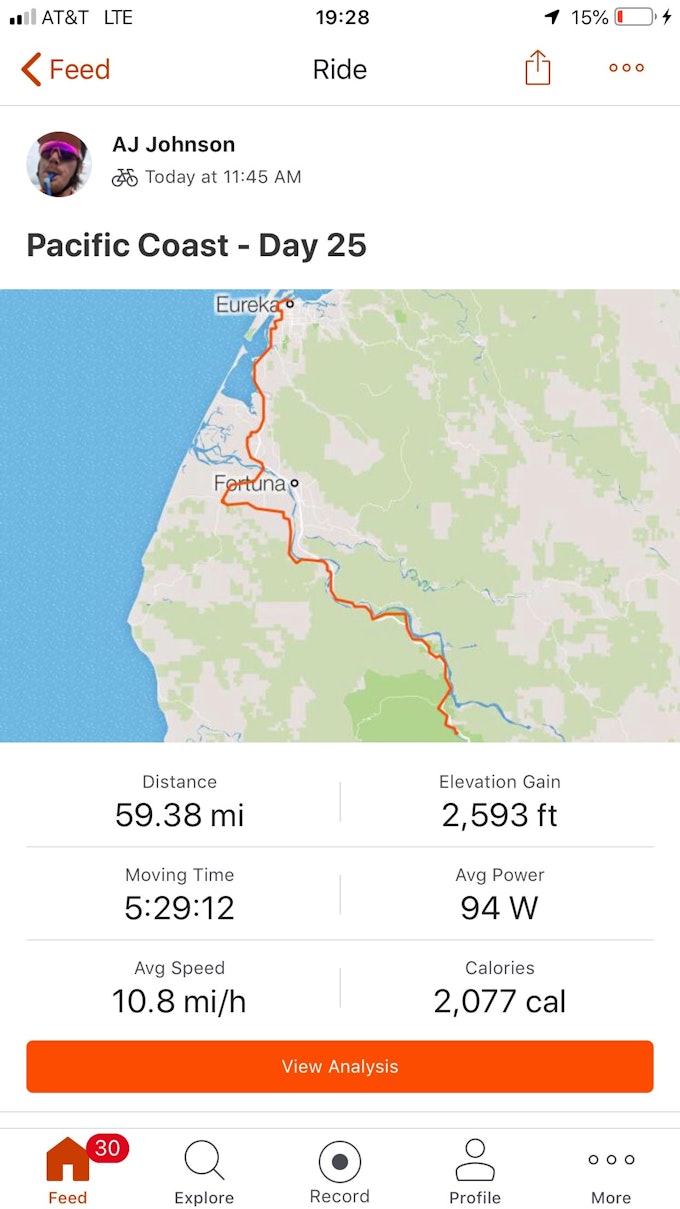Open AJ Johnson's profile picture
The image size is (680, 1209).
point(59,164)
